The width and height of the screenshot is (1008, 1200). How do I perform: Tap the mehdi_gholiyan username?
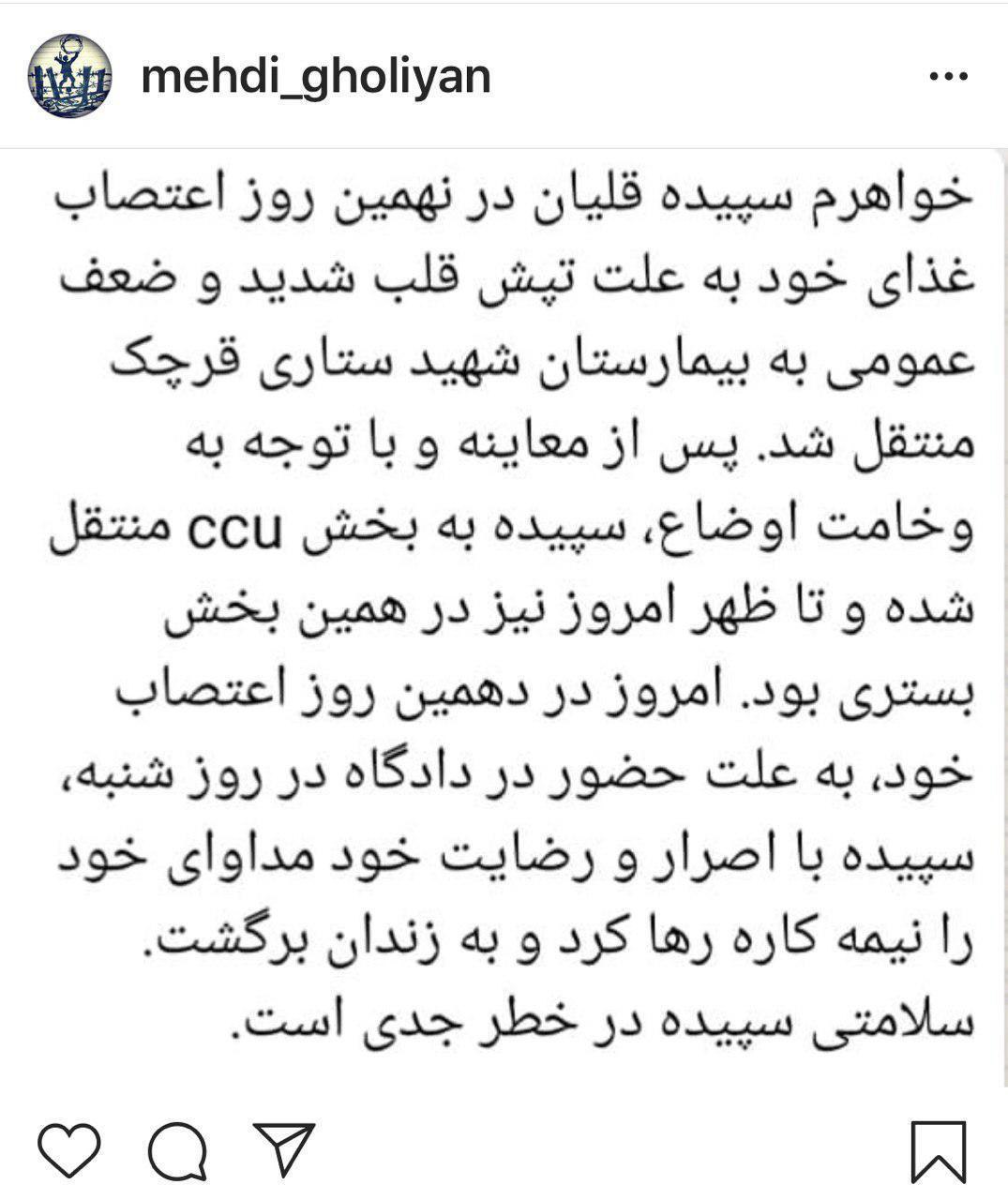316,75
